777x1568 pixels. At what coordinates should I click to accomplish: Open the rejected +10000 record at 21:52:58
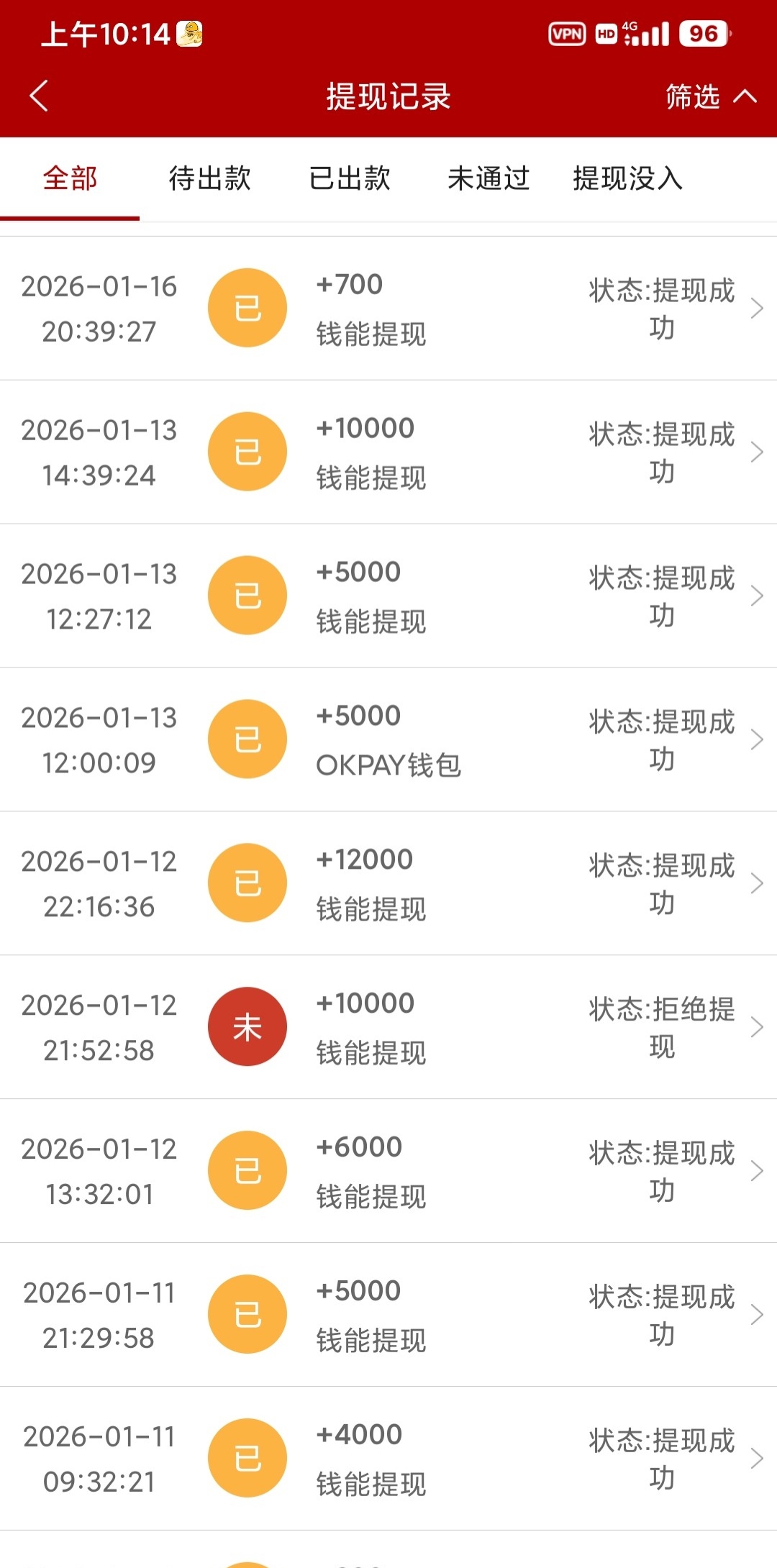click(x=388, y=1028)
